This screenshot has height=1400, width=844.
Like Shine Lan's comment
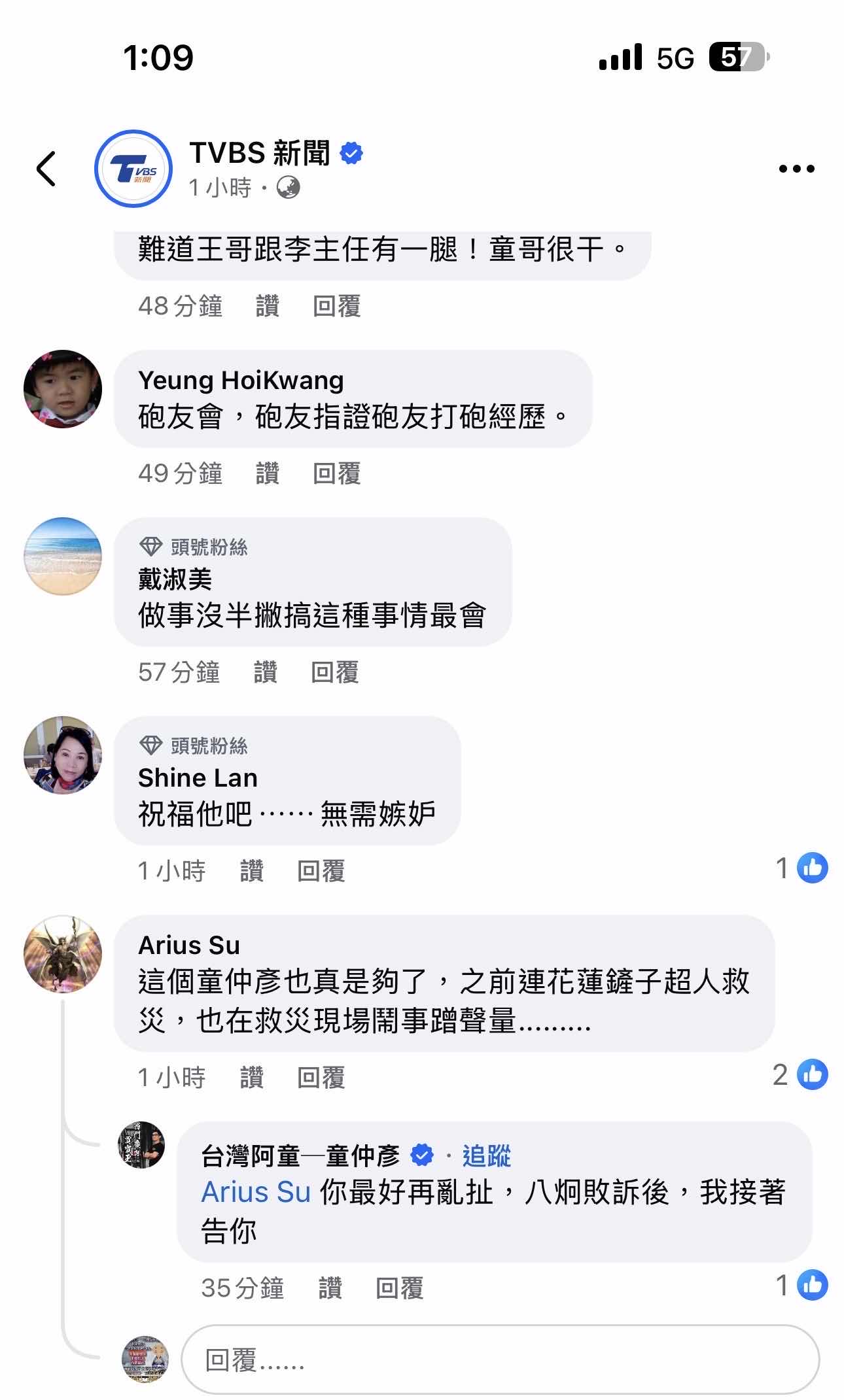click(251, 871)
